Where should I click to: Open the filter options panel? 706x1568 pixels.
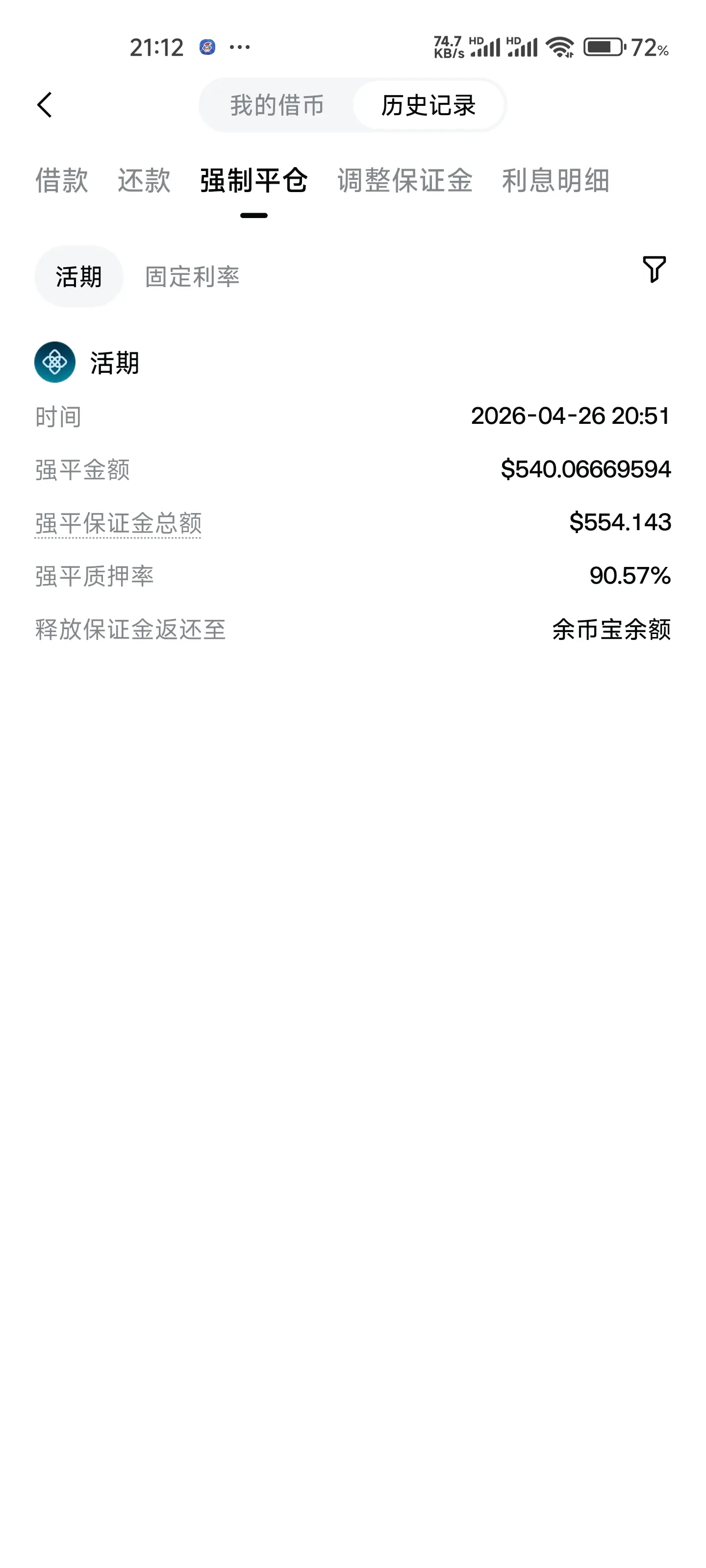point(654,273)
